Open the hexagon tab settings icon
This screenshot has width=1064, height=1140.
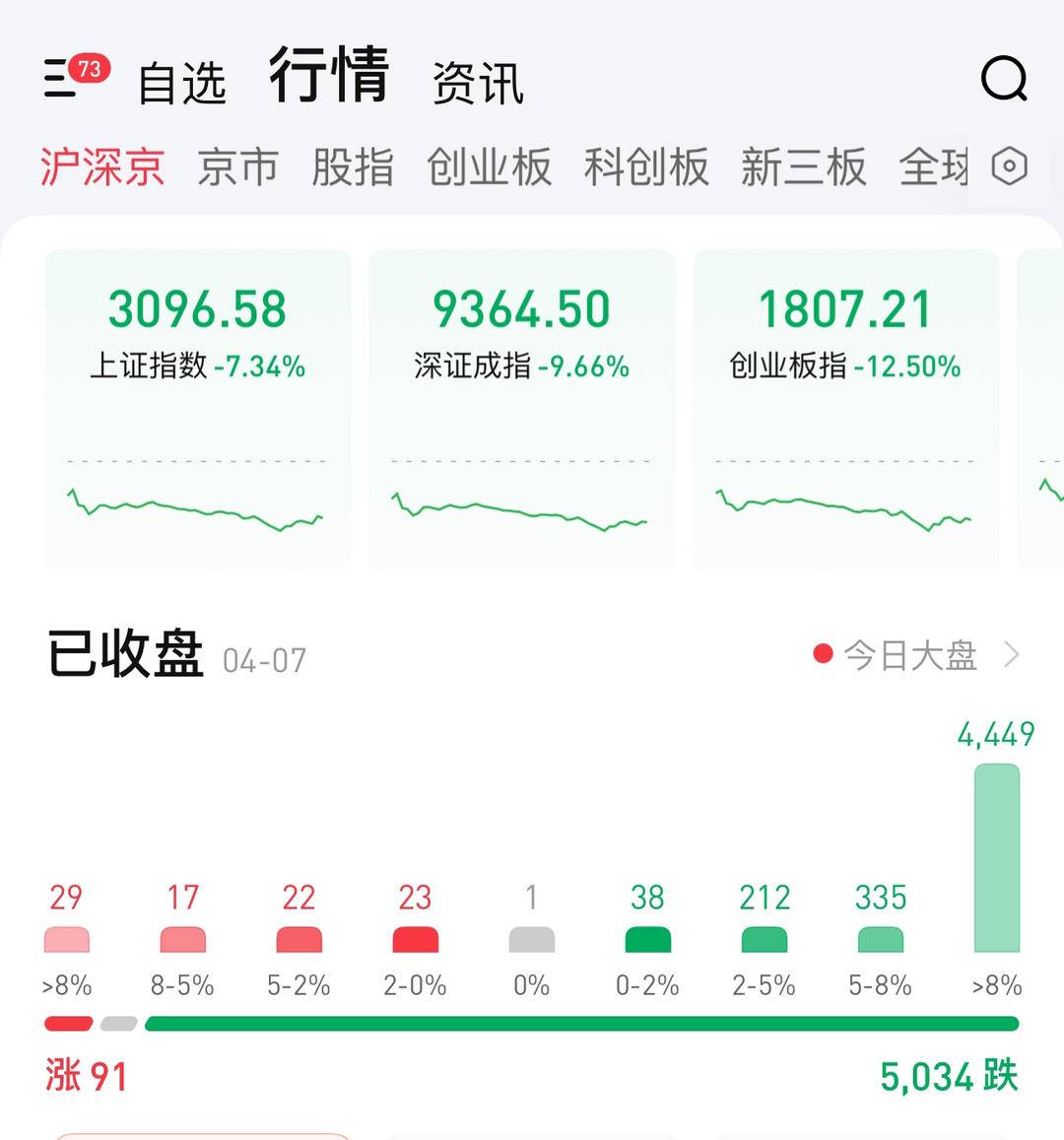coord(1009,167)
